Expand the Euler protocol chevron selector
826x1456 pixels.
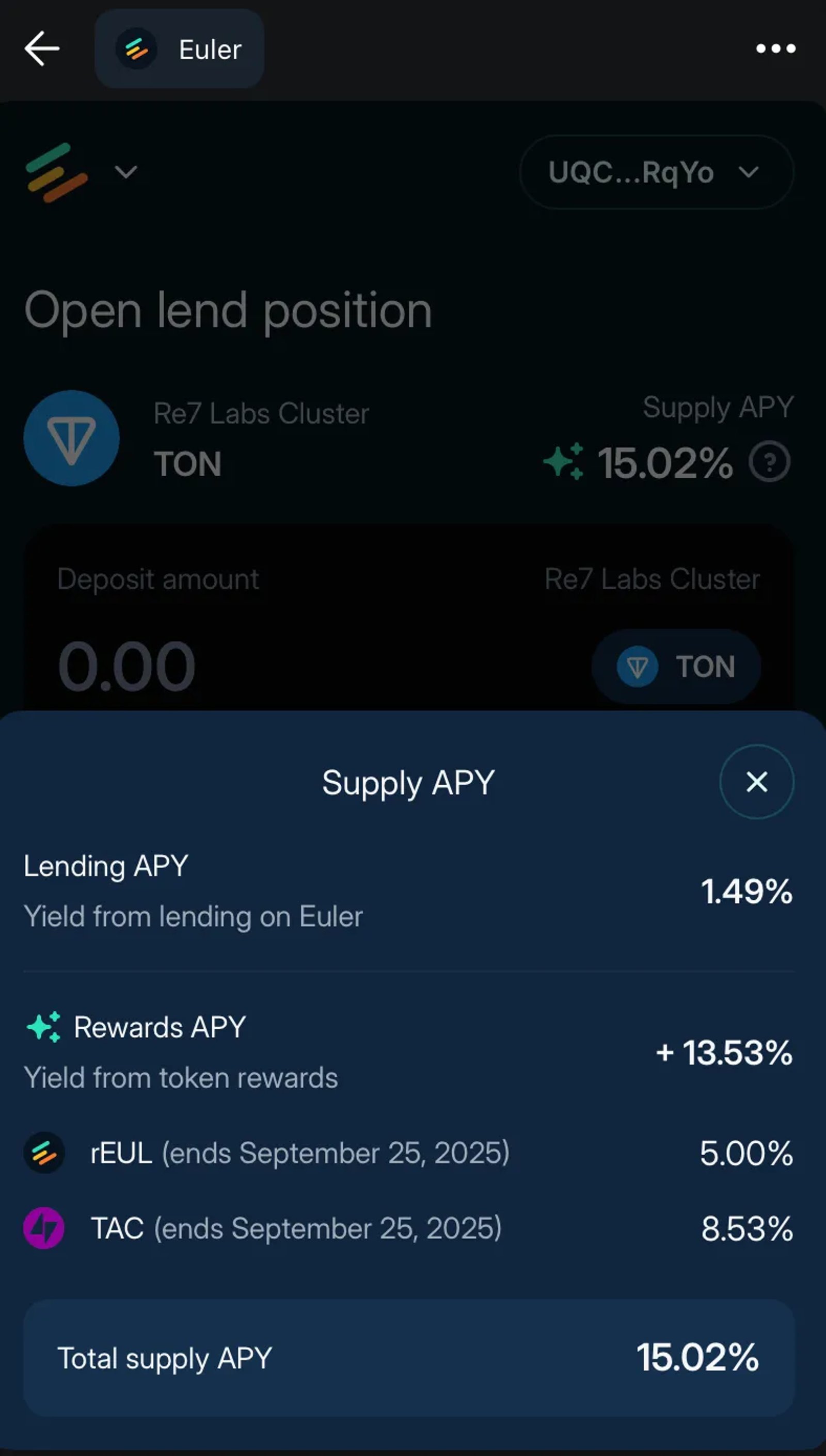125,173
